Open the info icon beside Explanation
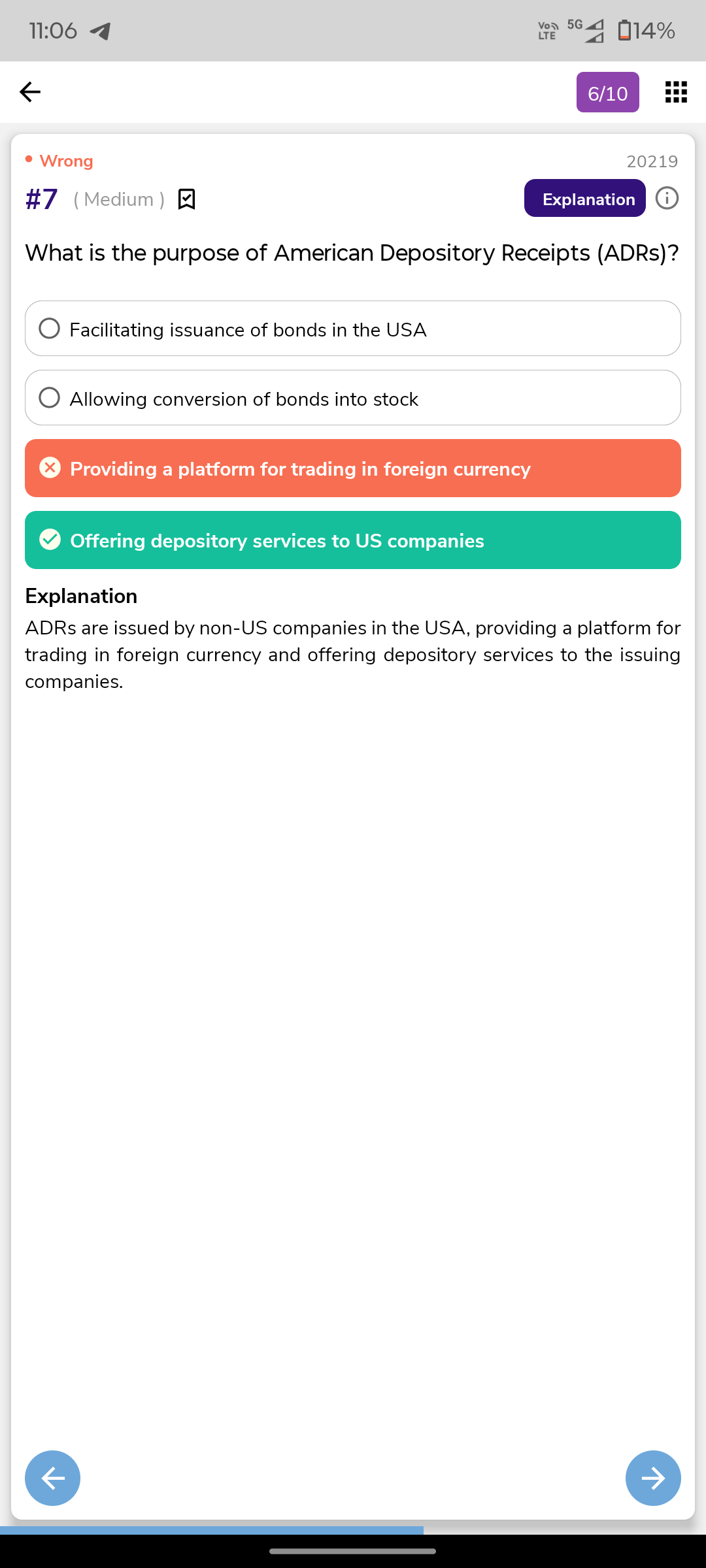The image size is (706, 1568). click(667, 198)
